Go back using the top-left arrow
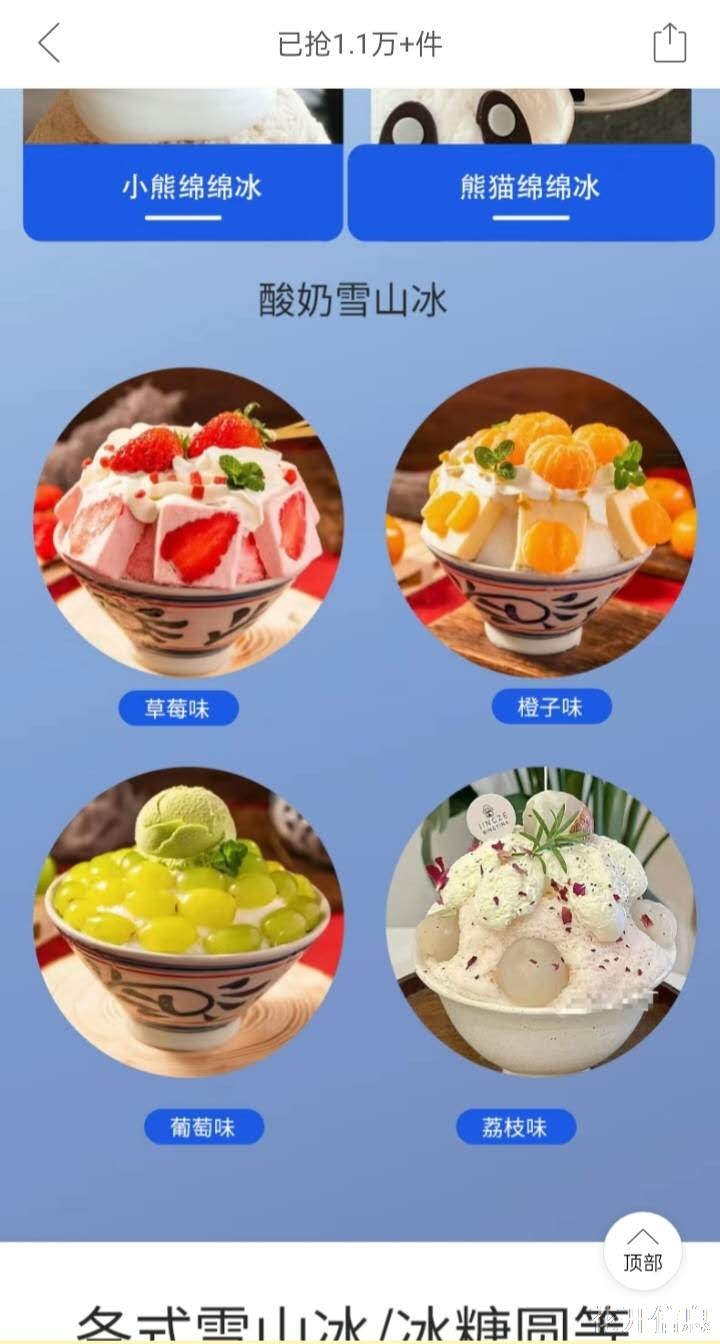 (49, 43)
